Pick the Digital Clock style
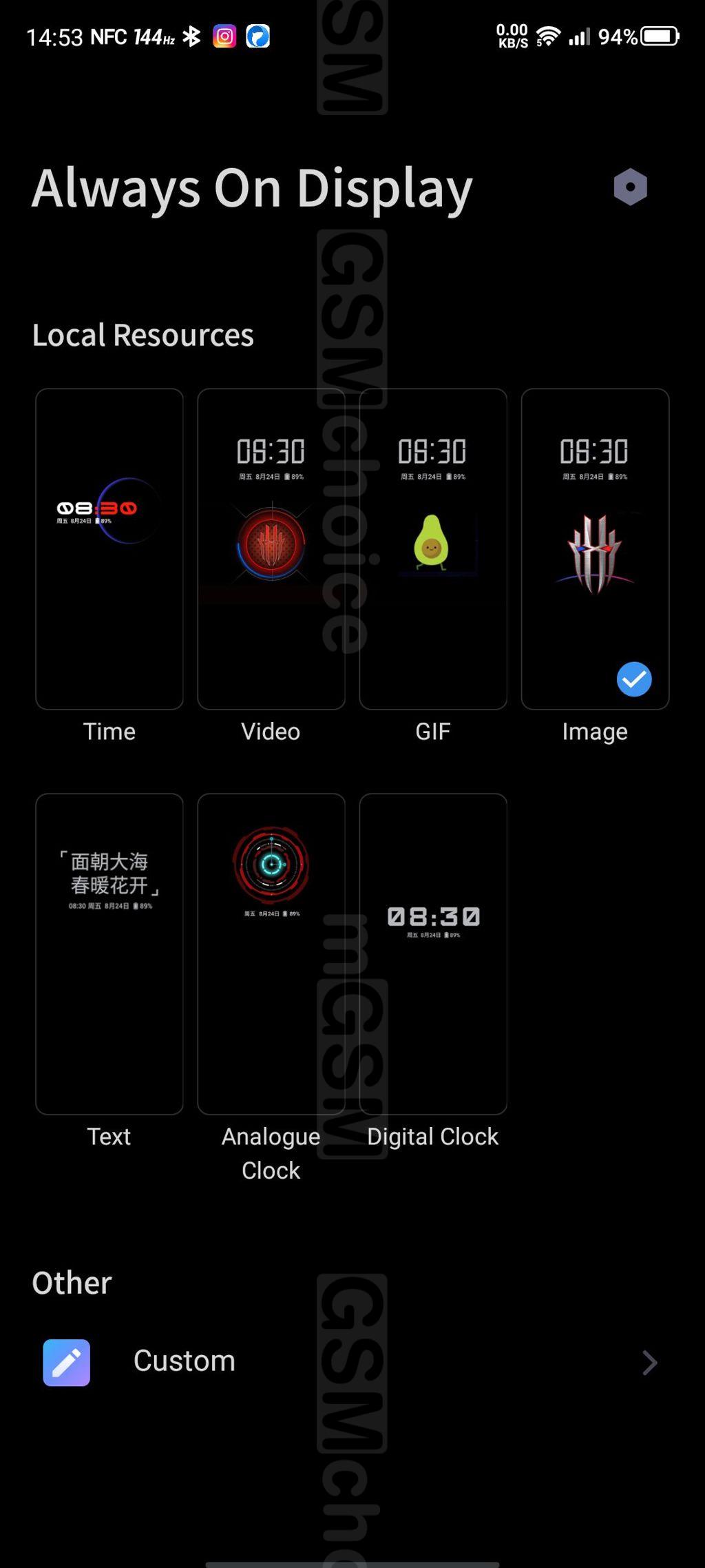The image size is (705, 1568). pos(433,954)
